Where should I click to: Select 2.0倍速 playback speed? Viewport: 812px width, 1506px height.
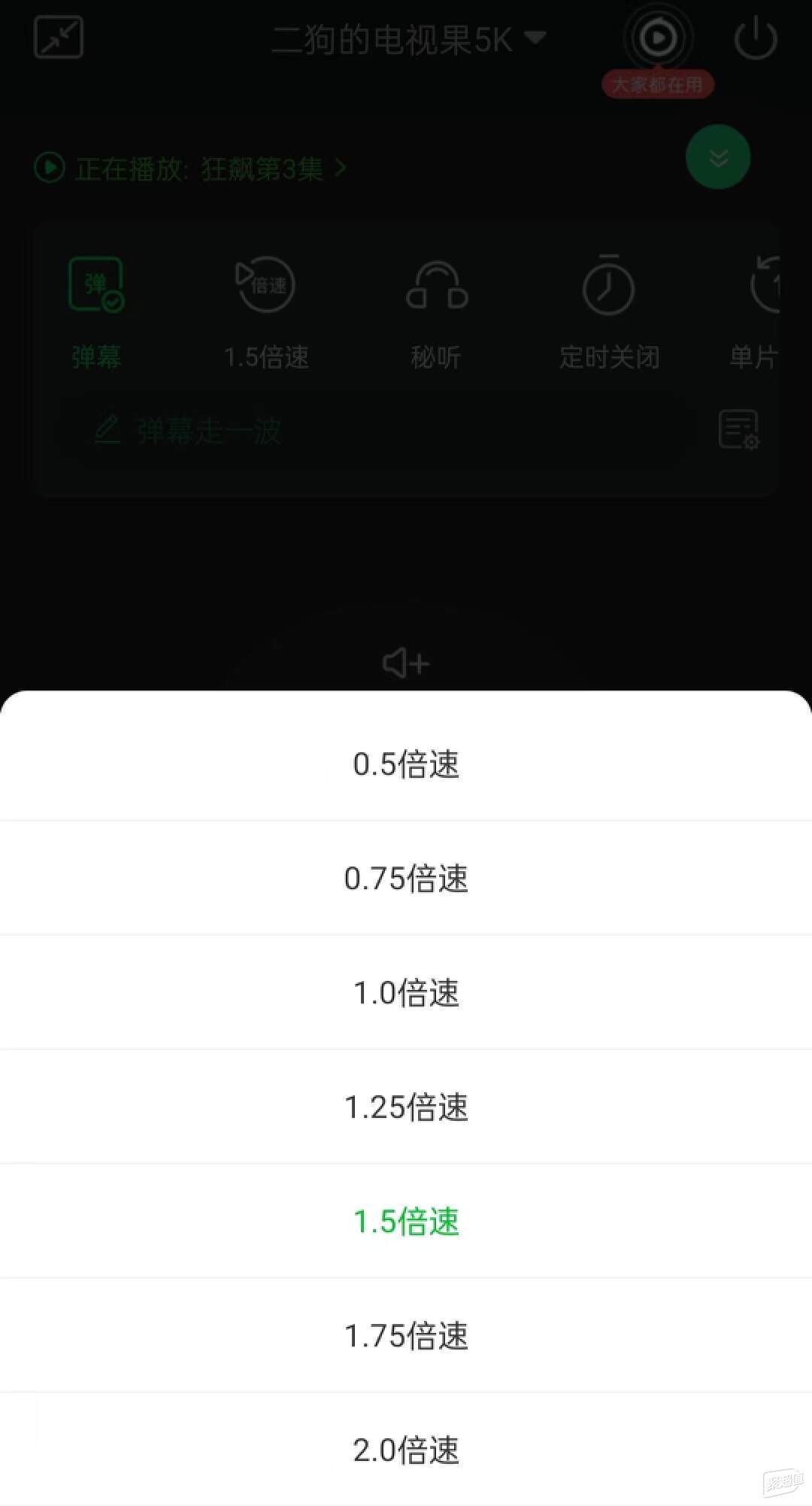point(406,1450)
